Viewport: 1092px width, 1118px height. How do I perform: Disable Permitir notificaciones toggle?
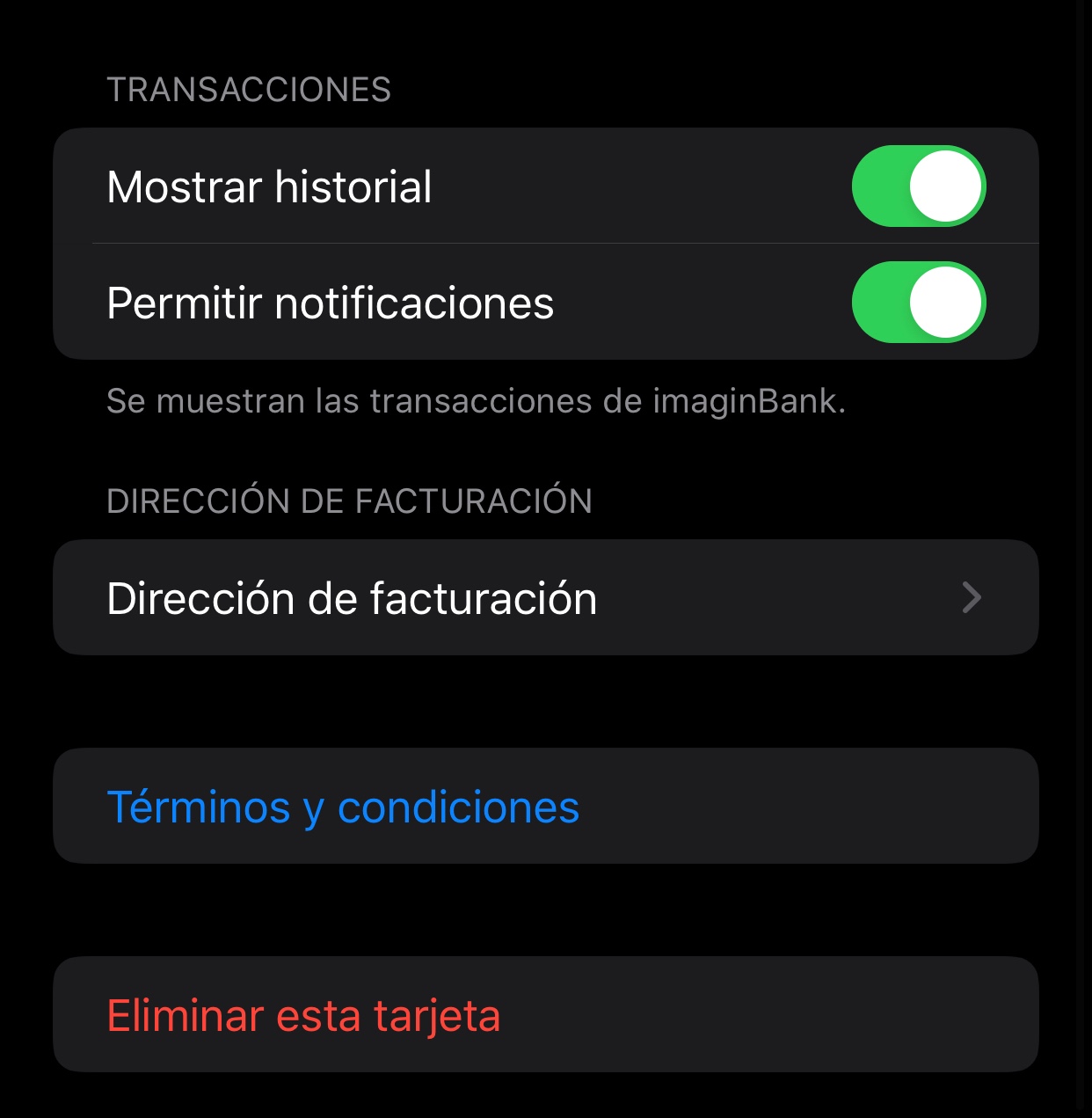pos(918,303)
